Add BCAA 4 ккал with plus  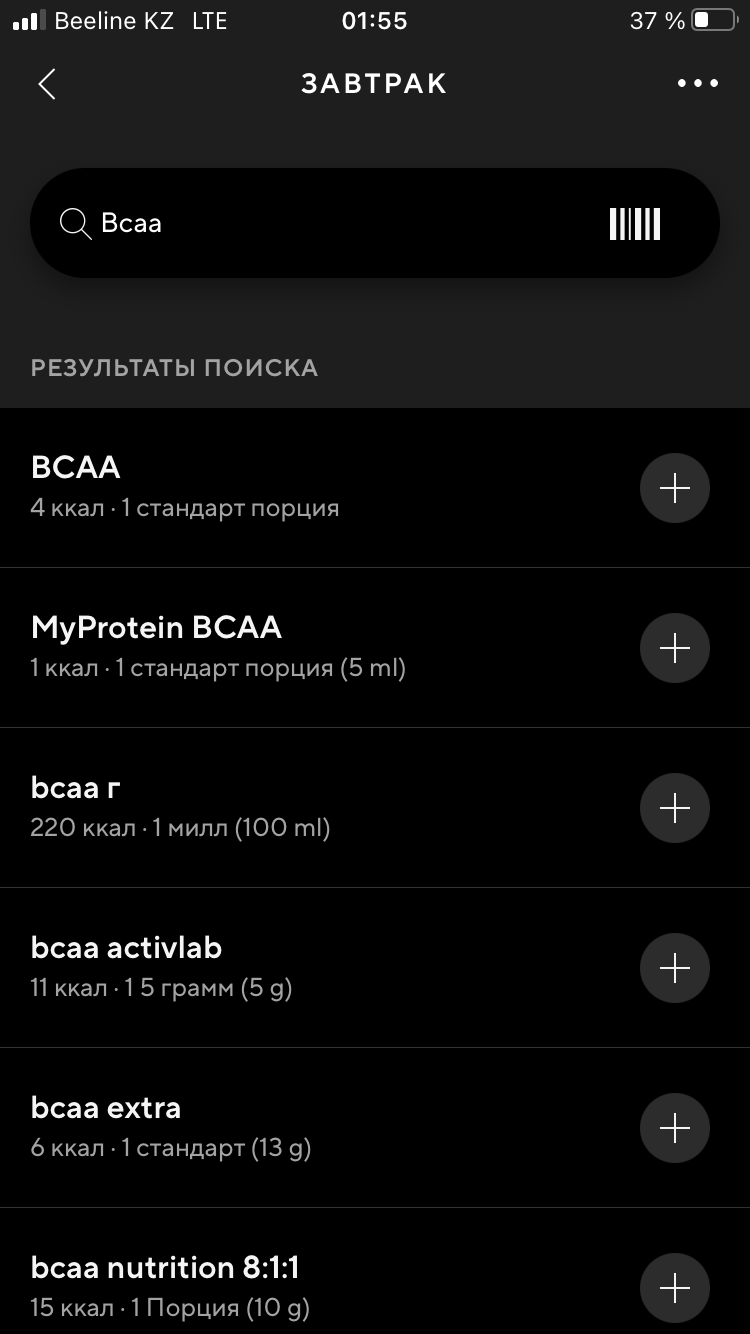tap(675, 488)
